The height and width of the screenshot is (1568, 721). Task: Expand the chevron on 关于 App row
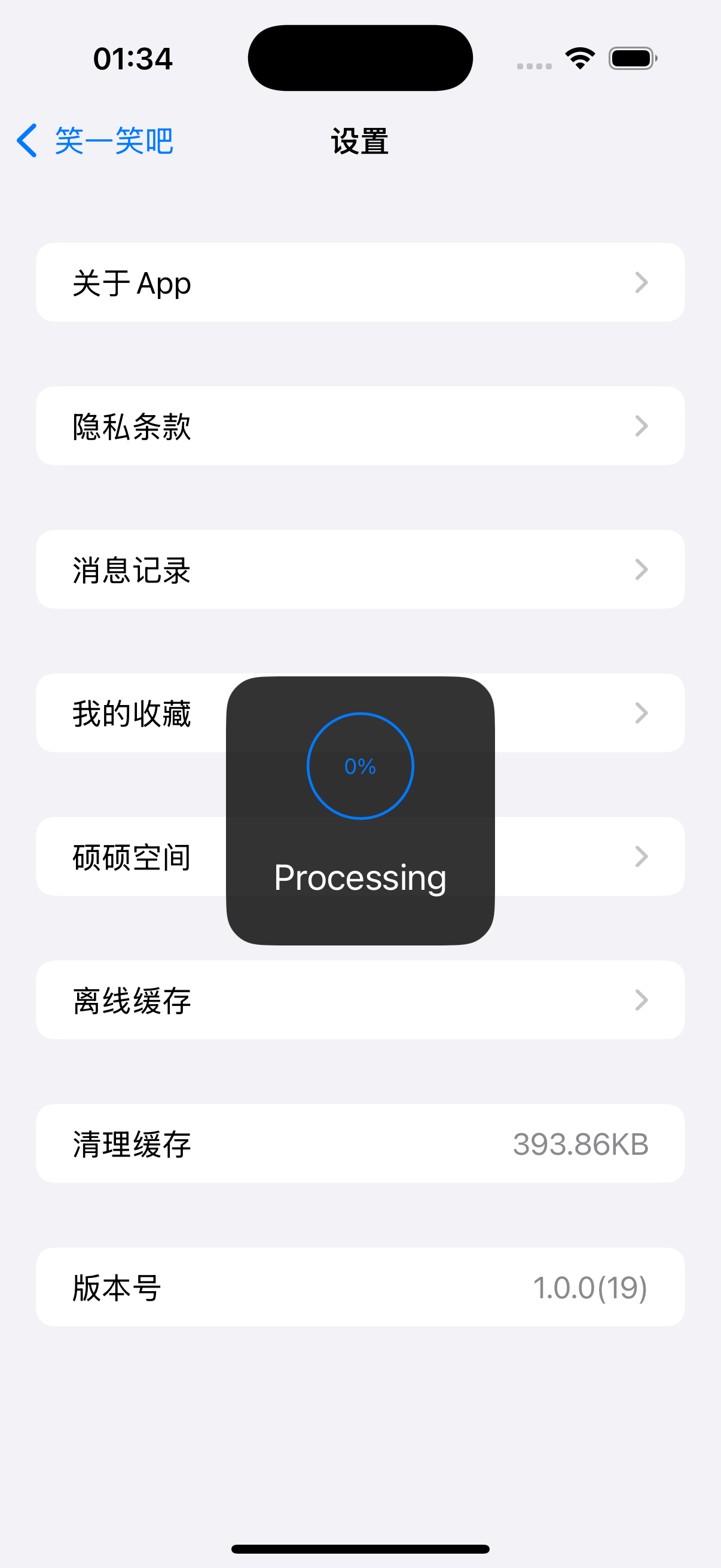(641, 282)
